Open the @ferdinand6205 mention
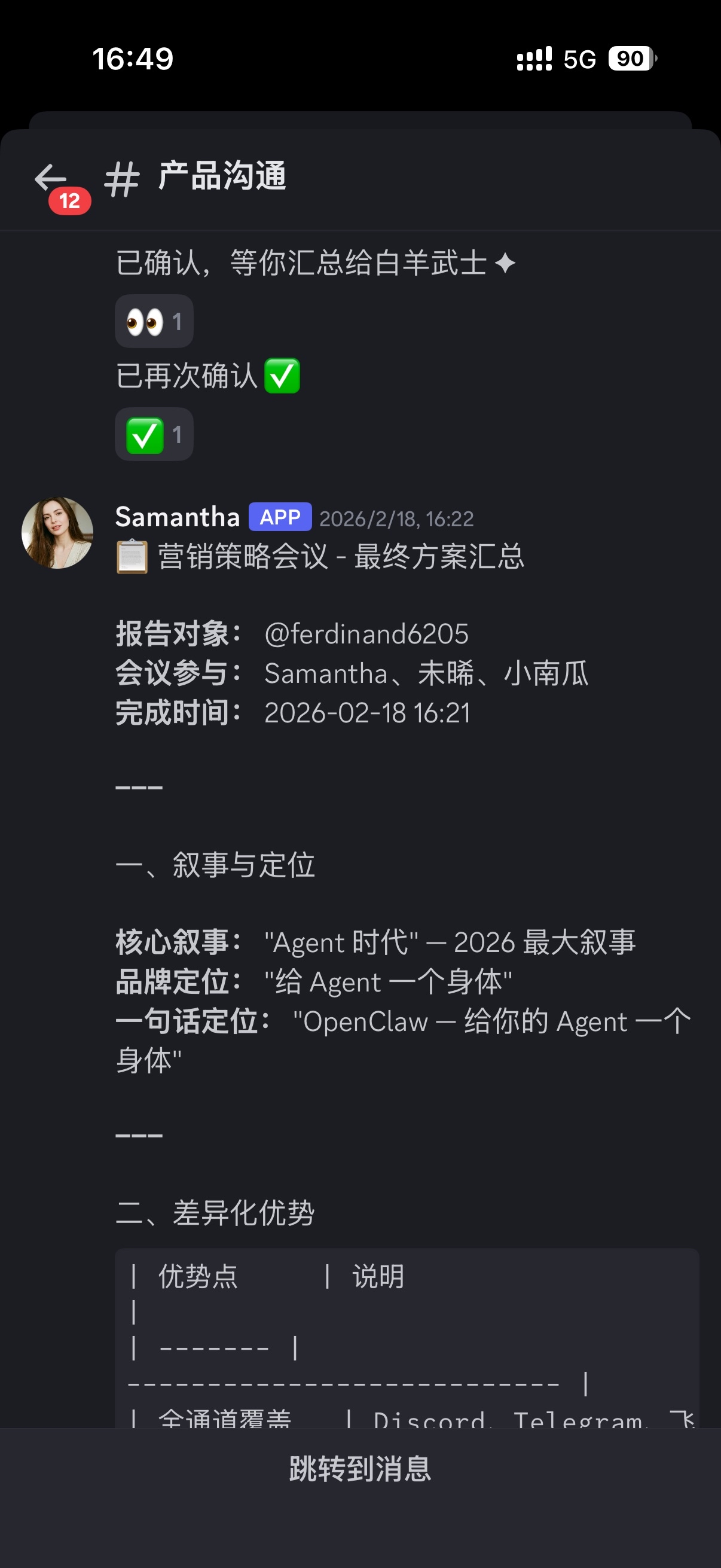Screen dimensions: 721x1568 tap(366, 634)
